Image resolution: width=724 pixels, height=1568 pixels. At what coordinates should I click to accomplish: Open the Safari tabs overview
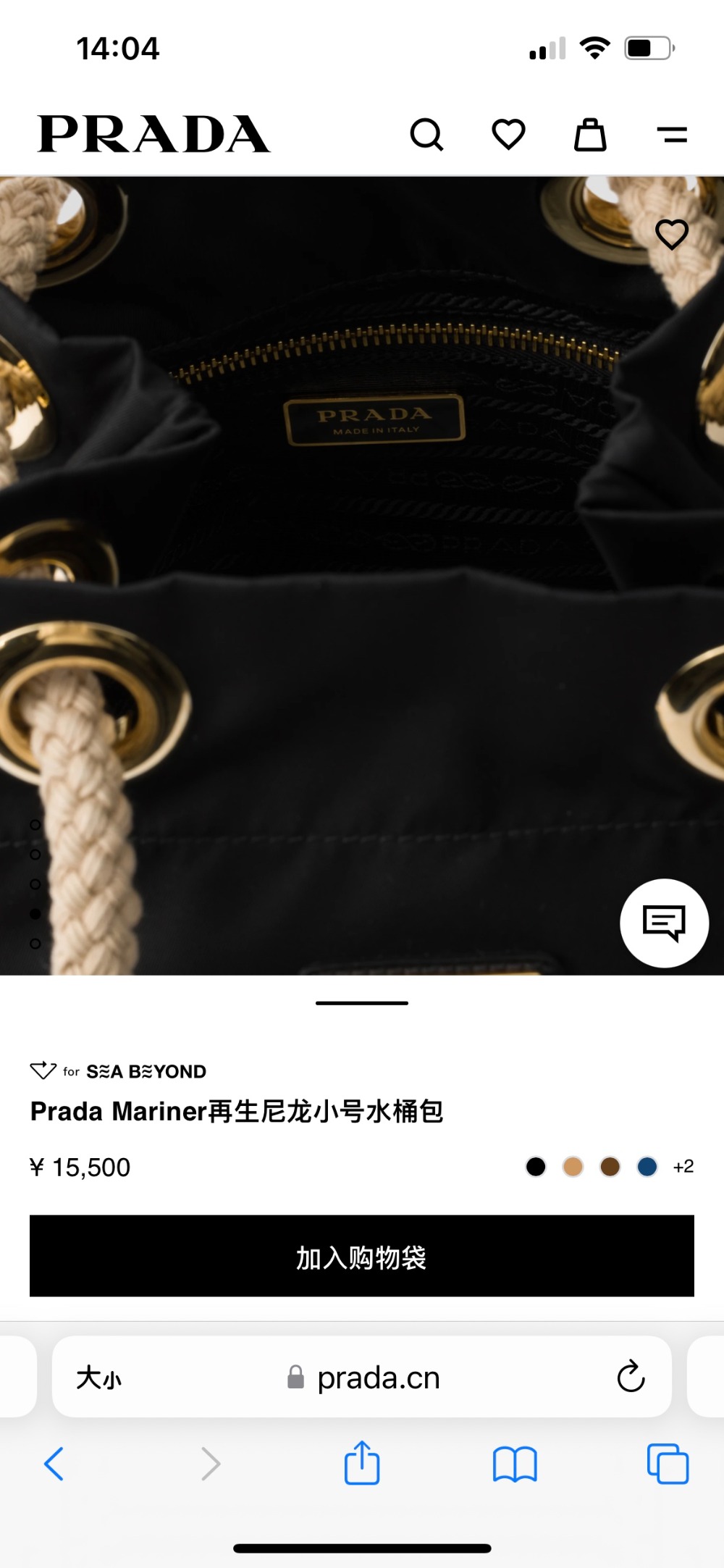coord(668,1464)
